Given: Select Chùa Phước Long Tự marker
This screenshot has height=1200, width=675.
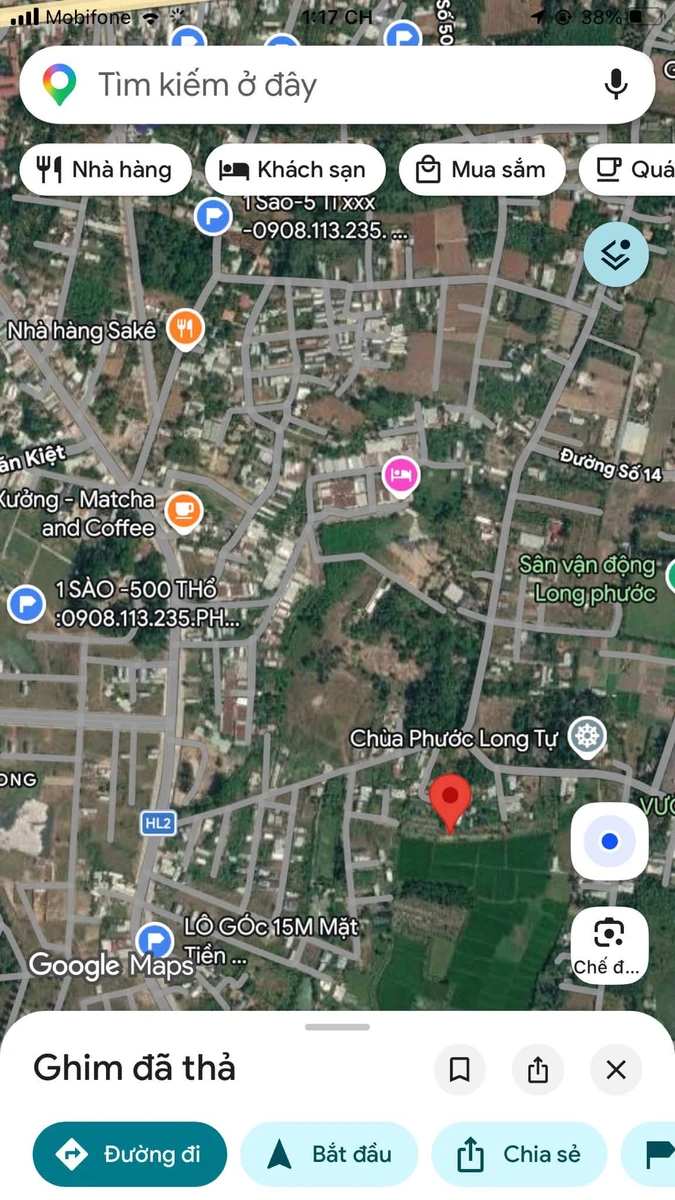Looking at the screenshot, I should coord(587,738).
